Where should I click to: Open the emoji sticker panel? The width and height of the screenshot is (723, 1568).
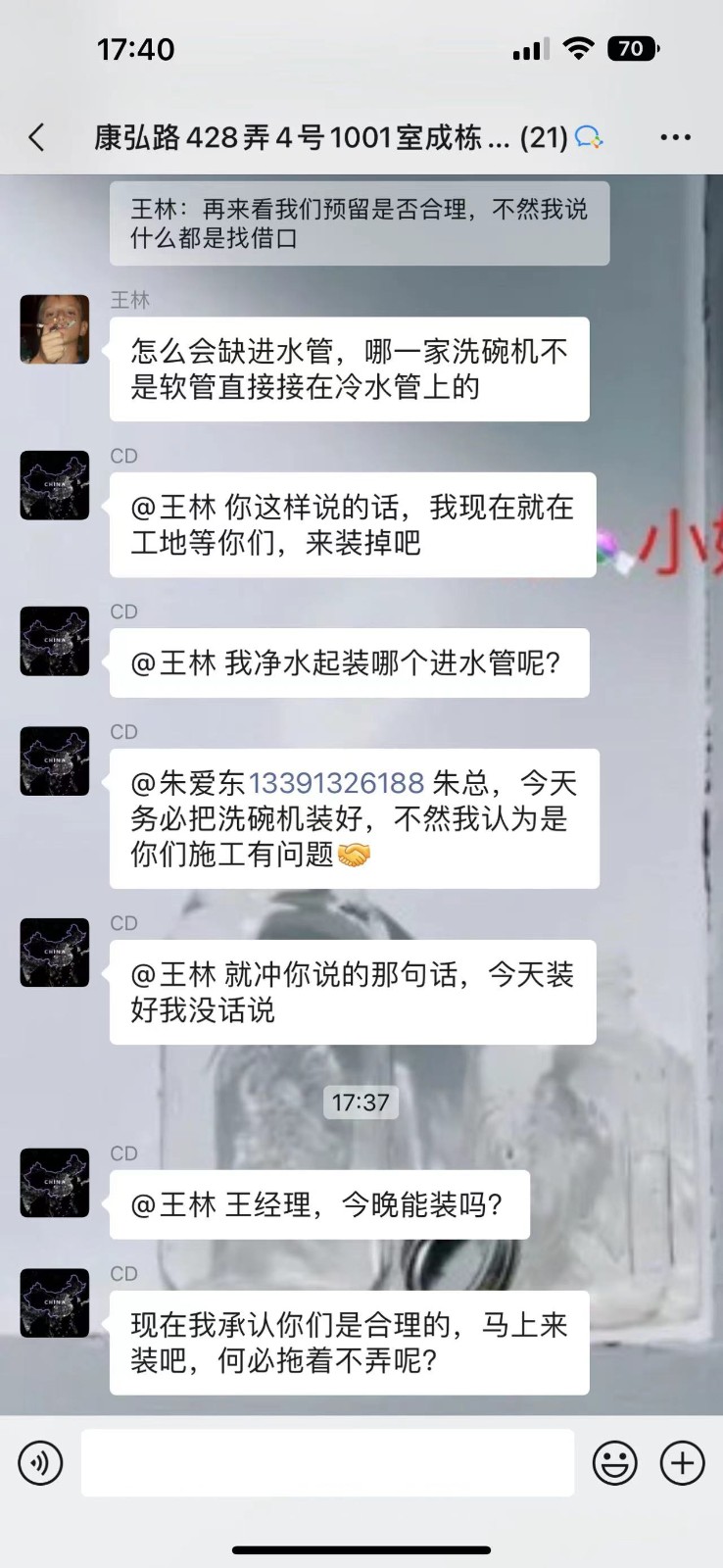pyautogui.click(x=614, y=1463)
